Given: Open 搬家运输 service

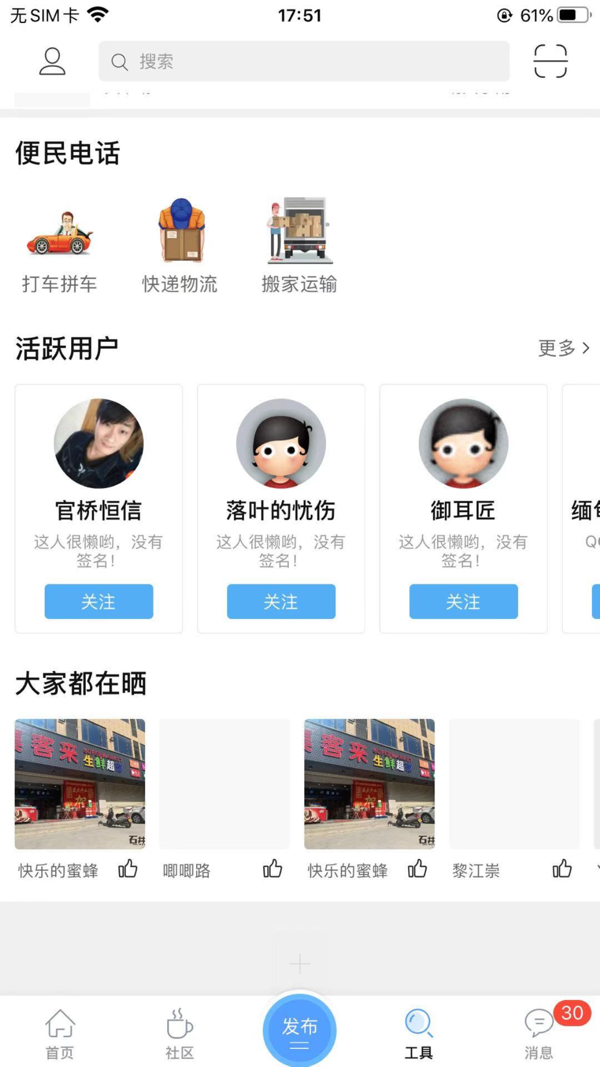Looking at the screenshot, I should [x=299, y=245].
